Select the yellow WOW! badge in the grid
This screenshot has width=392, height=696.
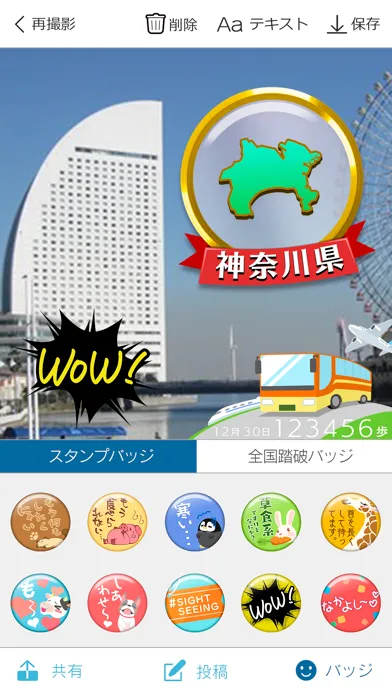tap(271, 603)
